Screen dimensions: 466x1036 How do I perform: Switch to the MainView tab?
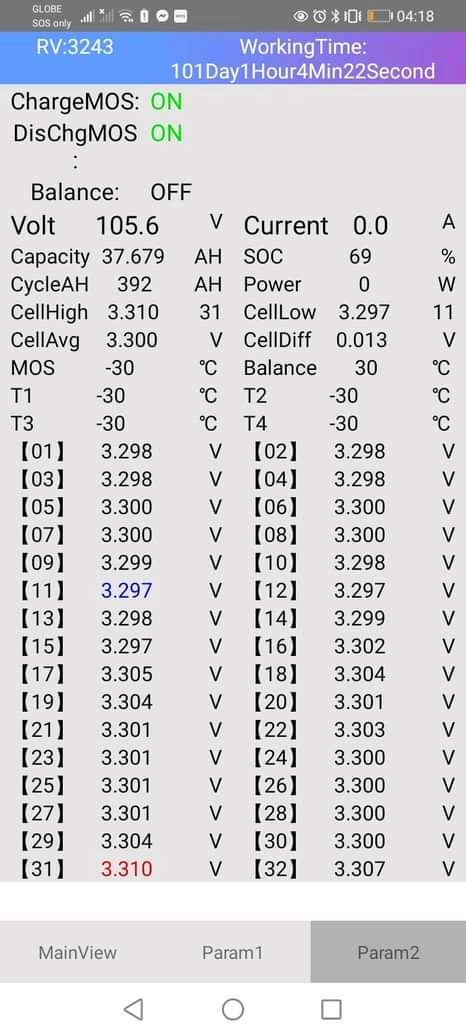[77, 952]
